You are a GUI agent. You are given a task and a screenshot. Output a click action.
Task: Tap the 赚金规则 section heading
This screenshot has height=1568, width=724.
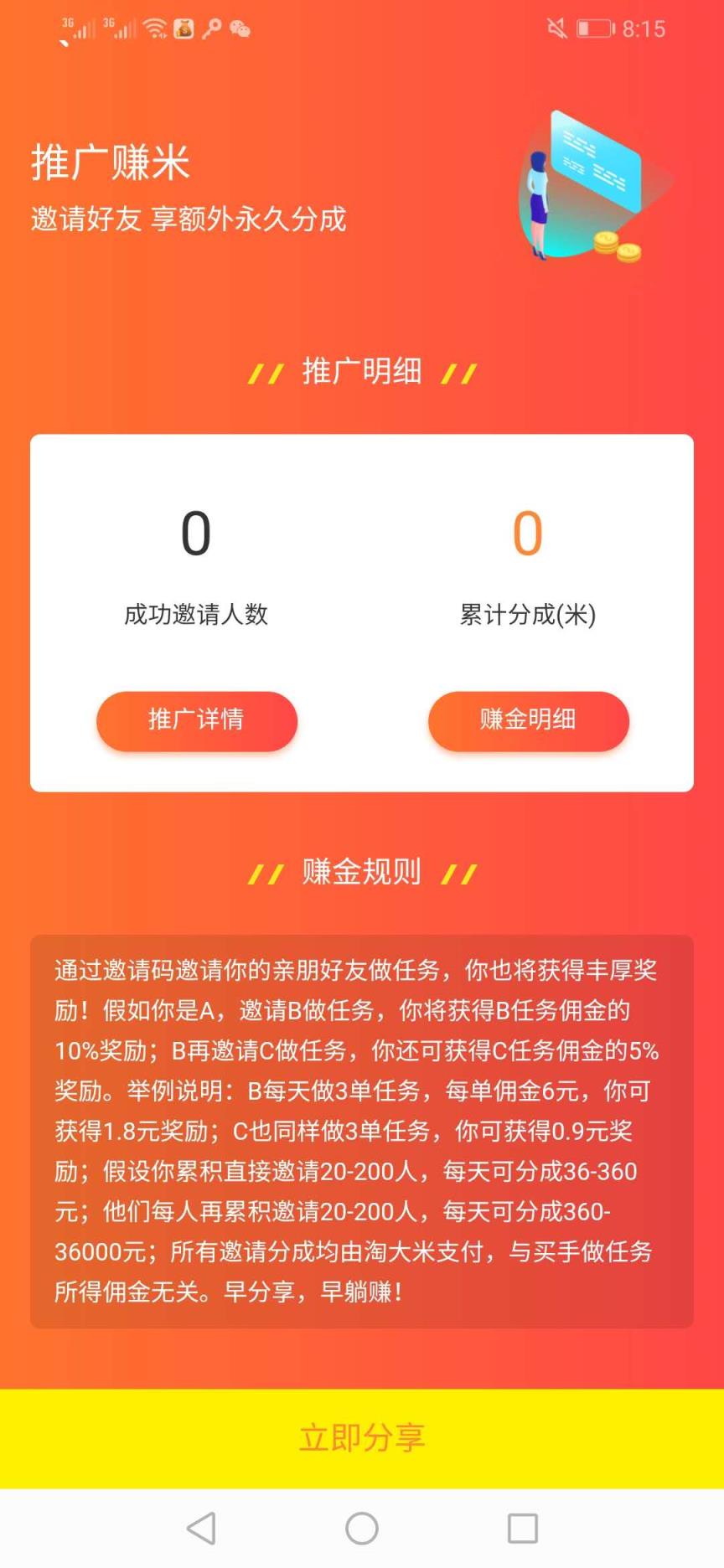[362, 872]
